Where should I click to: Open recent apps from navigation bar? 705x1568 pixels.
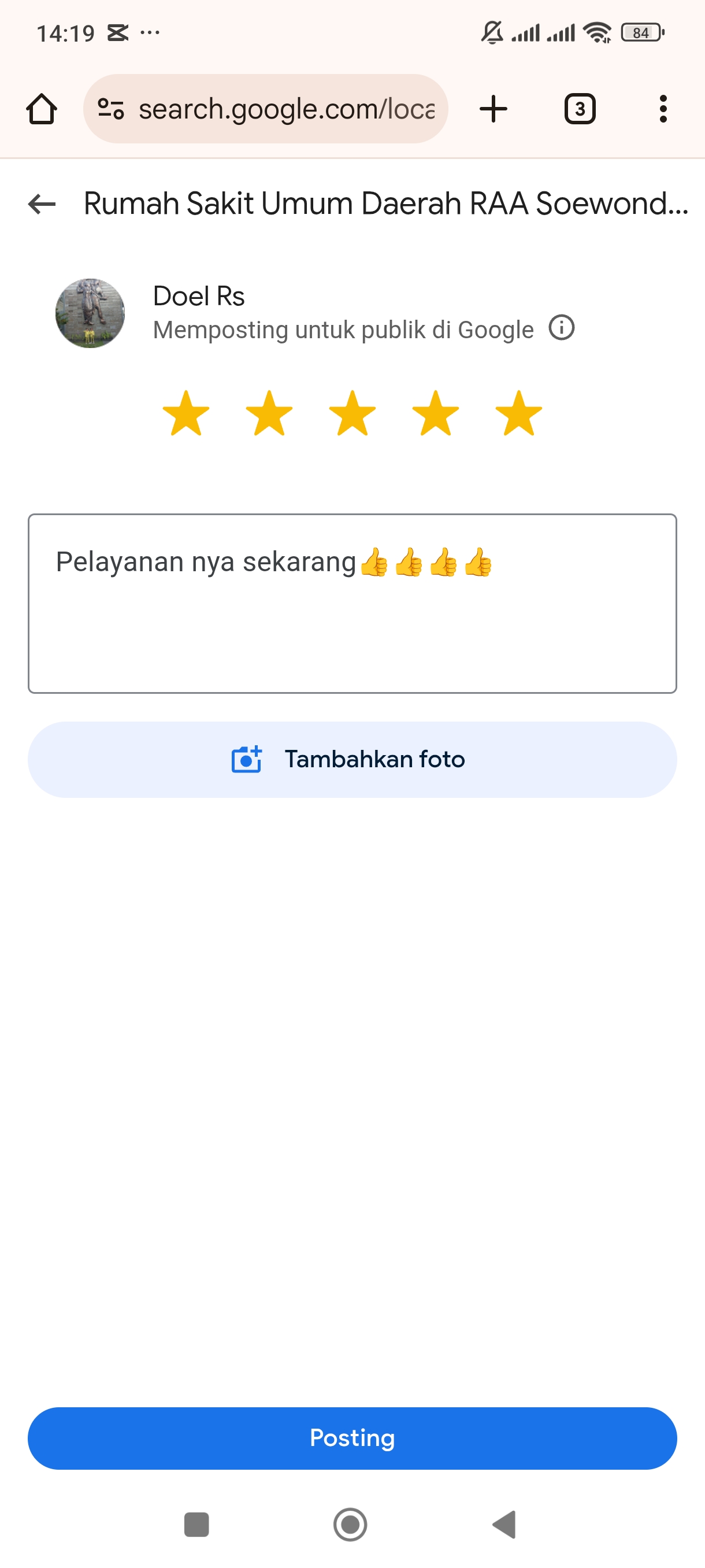(196, 1525)
